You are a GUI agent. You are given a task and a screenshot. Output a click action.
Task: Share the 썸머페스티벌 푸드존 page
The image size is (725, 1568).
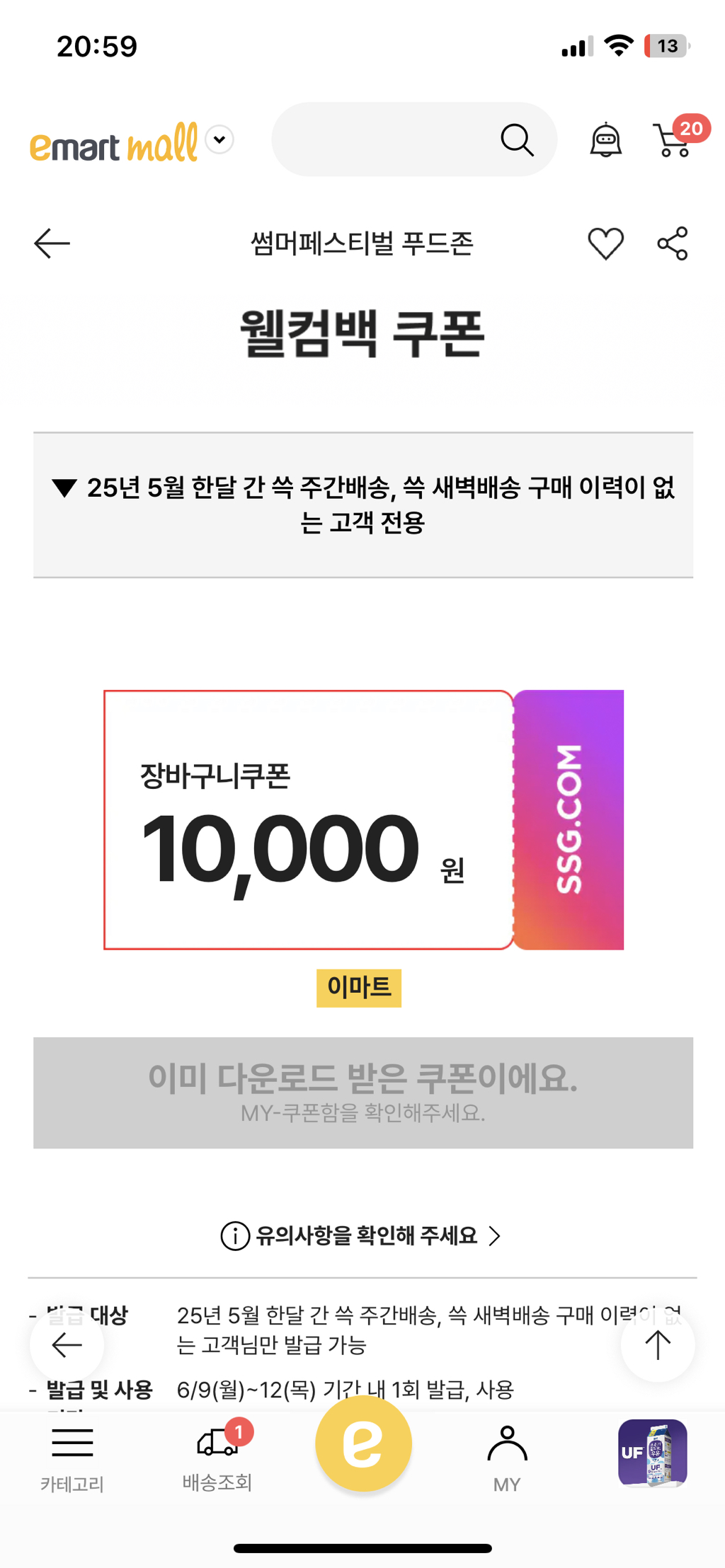pos(673,243)
